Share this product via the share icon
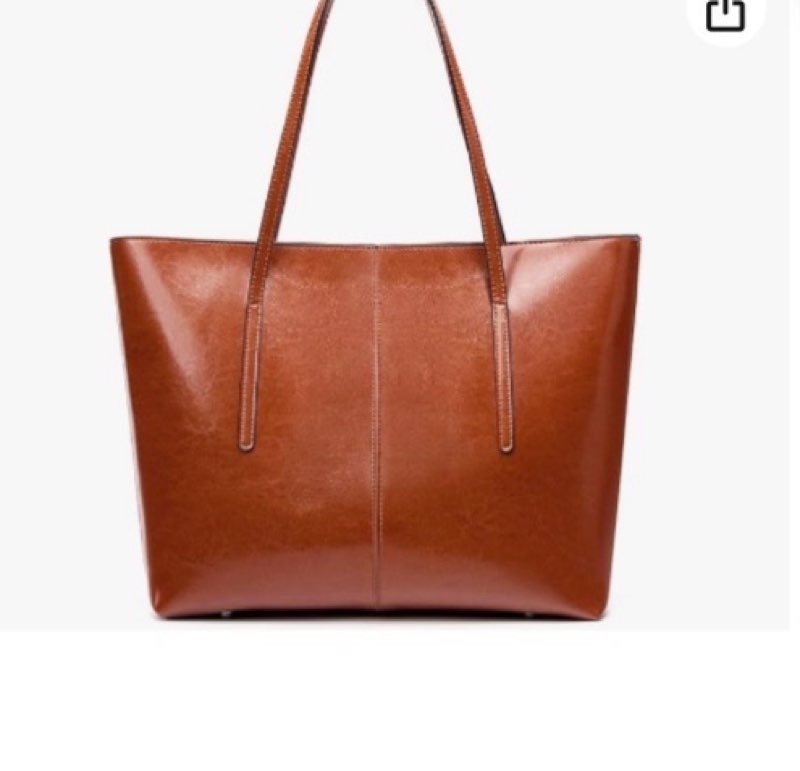 [725, 13]
